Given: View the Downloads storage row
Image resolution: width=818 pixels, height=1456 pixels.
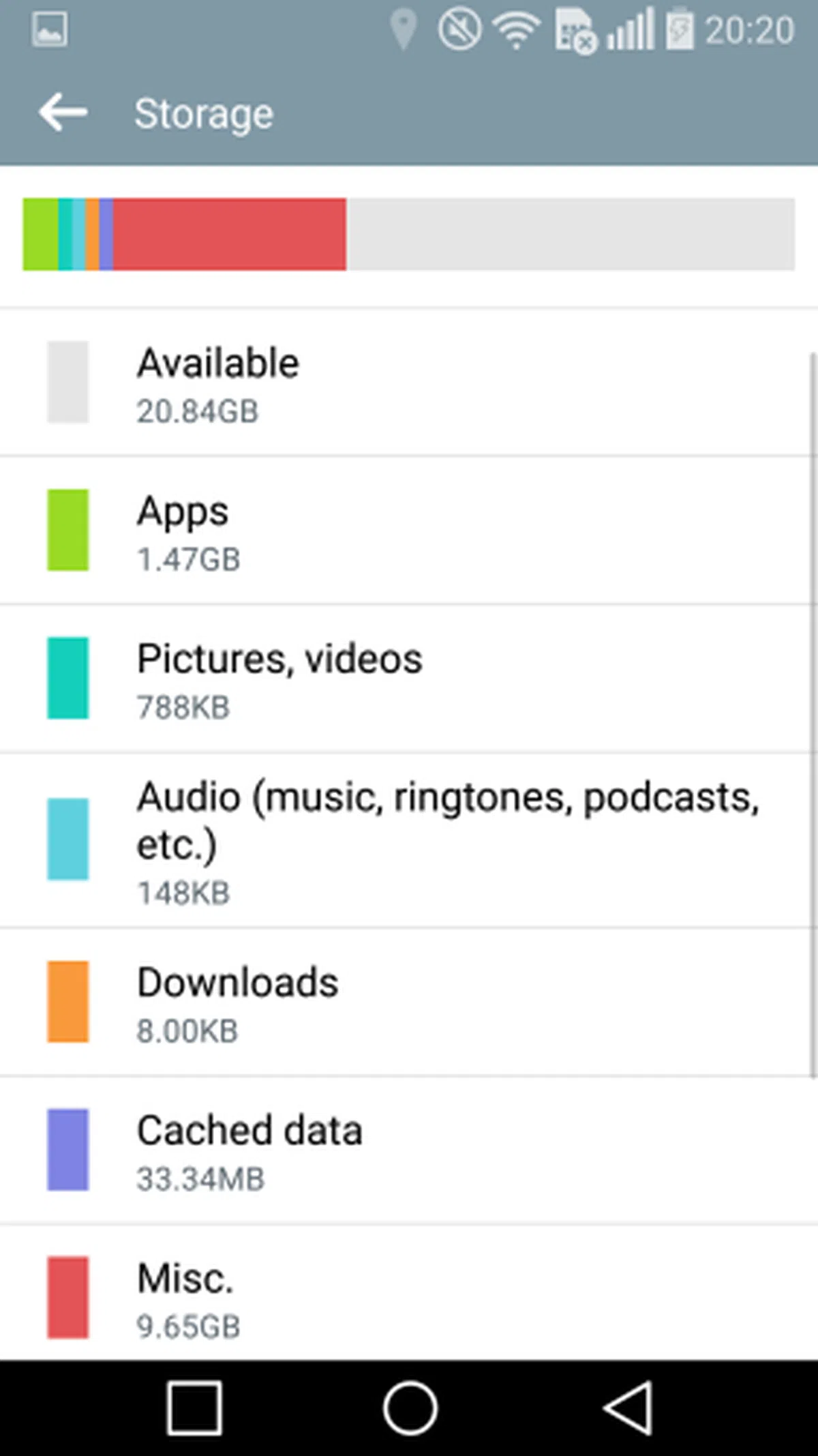Looking at the screenshot, I should click(409, 1002).
